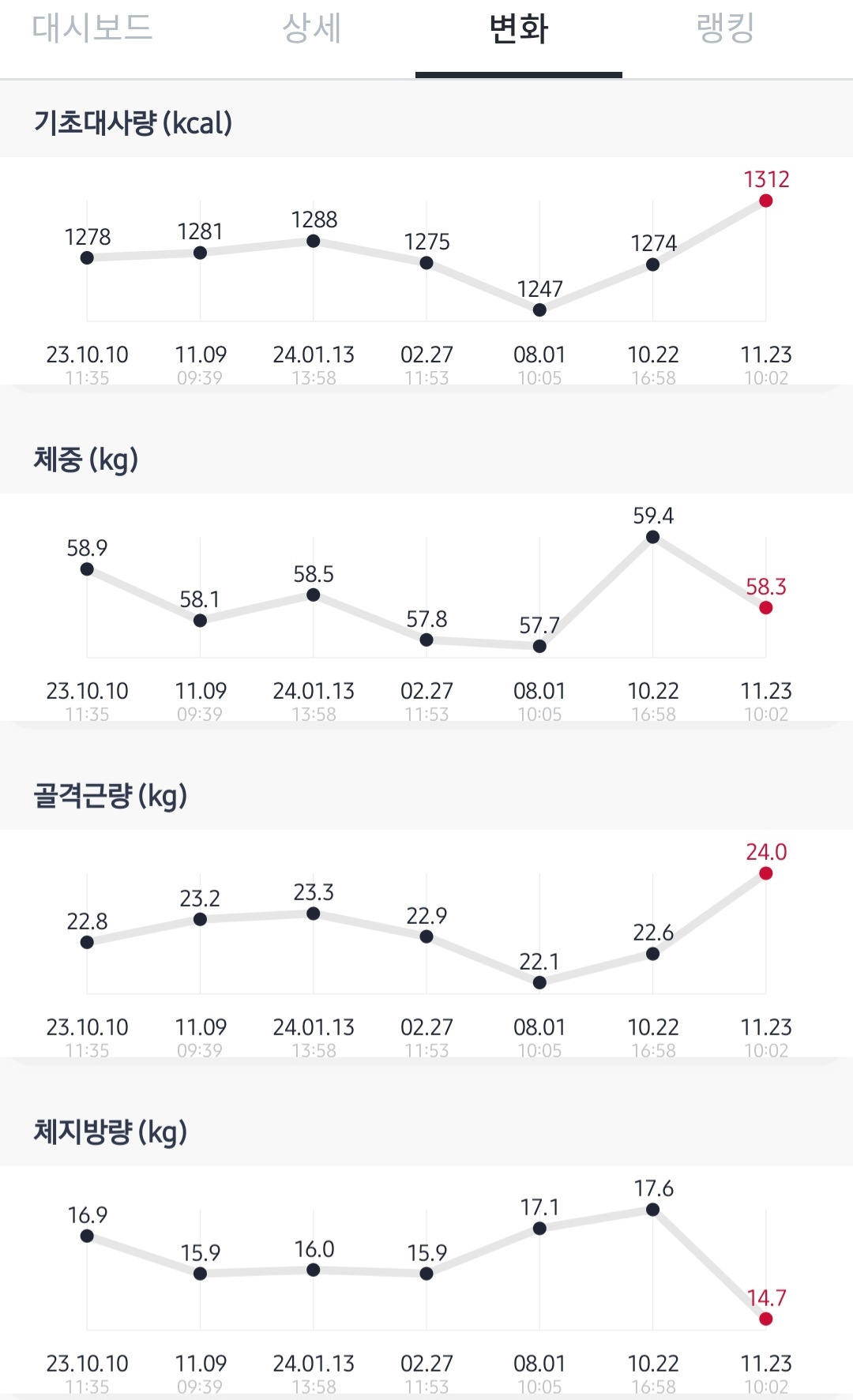
Task: Tap the 59.4 point on 체중 chart
Action: point(652,537)
